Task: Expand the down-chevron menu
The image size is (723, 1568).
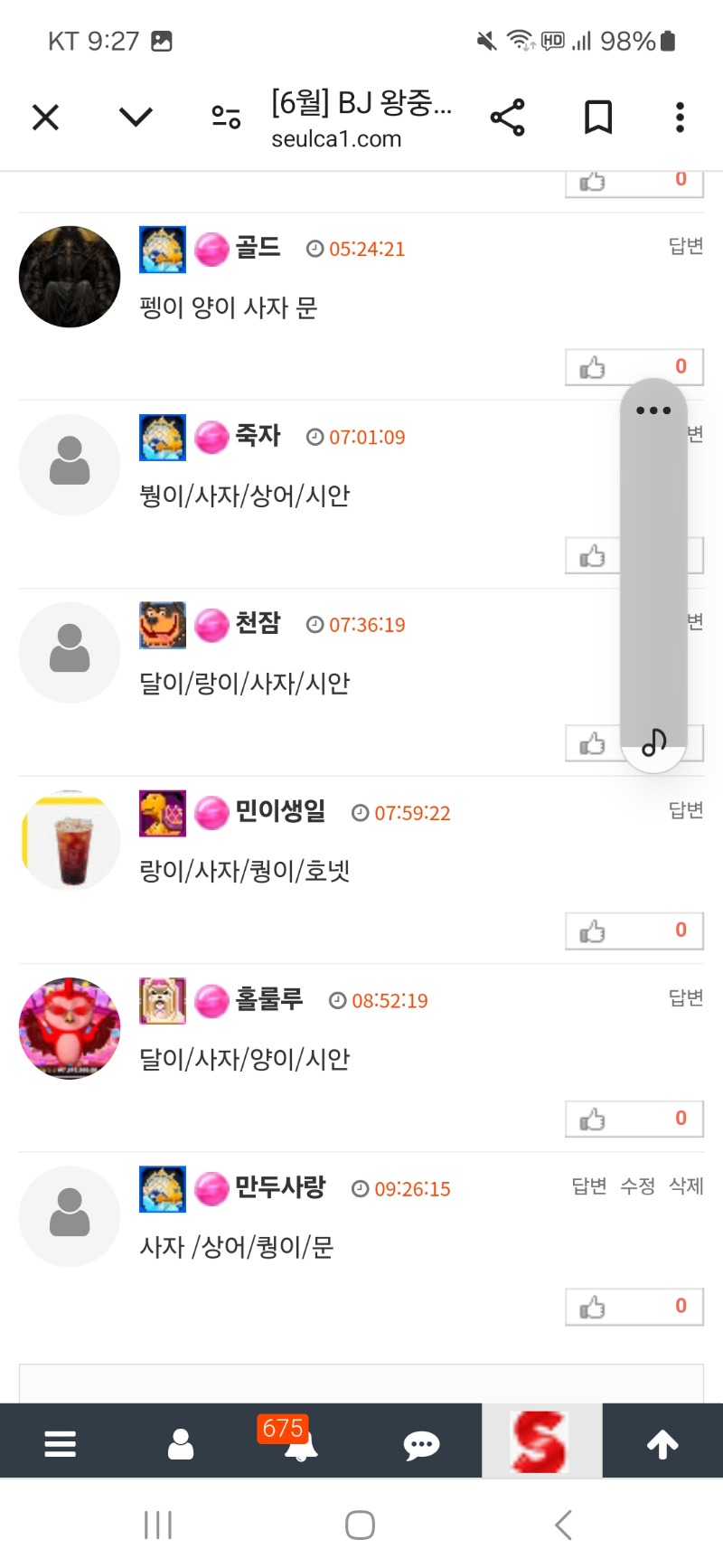Action: [136, 118]
